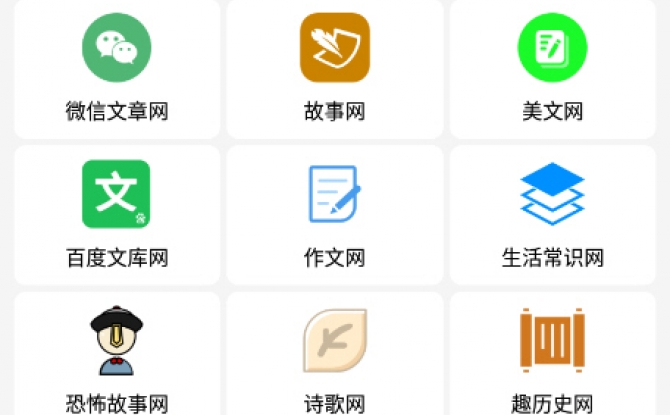Open 趣历史网

click(x=552, y=358)
